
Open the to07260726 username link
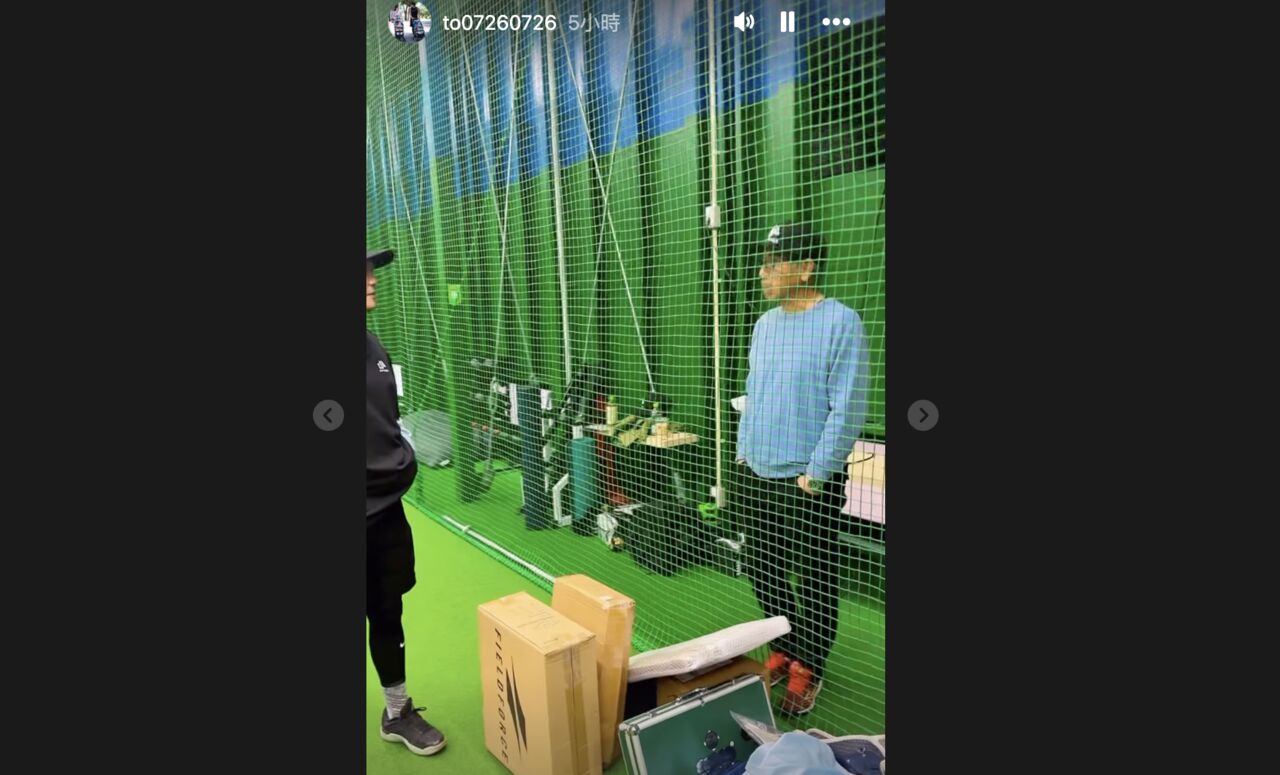pyautogui.click(x=499, y=22)
